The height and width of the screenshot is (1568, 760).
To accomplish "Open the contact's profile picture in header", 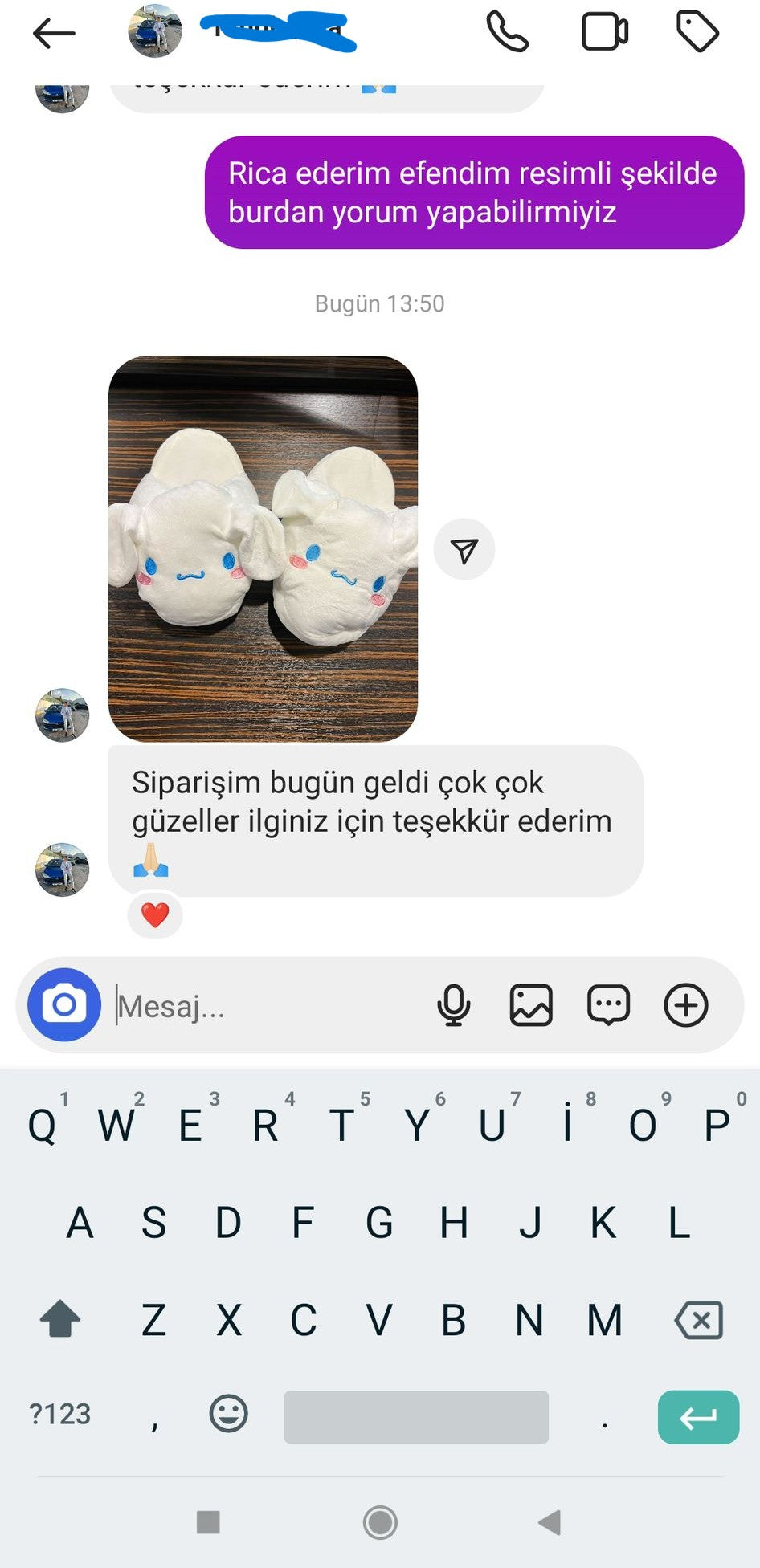I will (155, 32).
